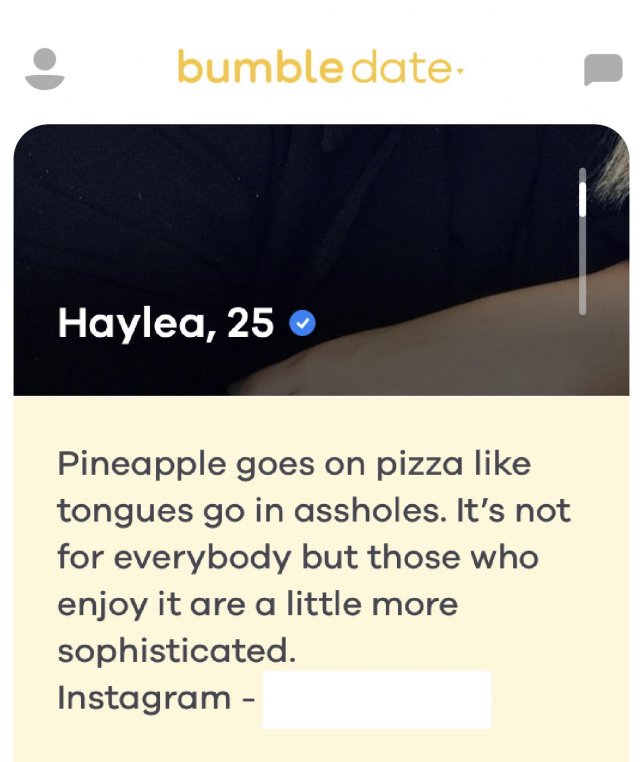Open the chat conversations icon

pos(603,70)
